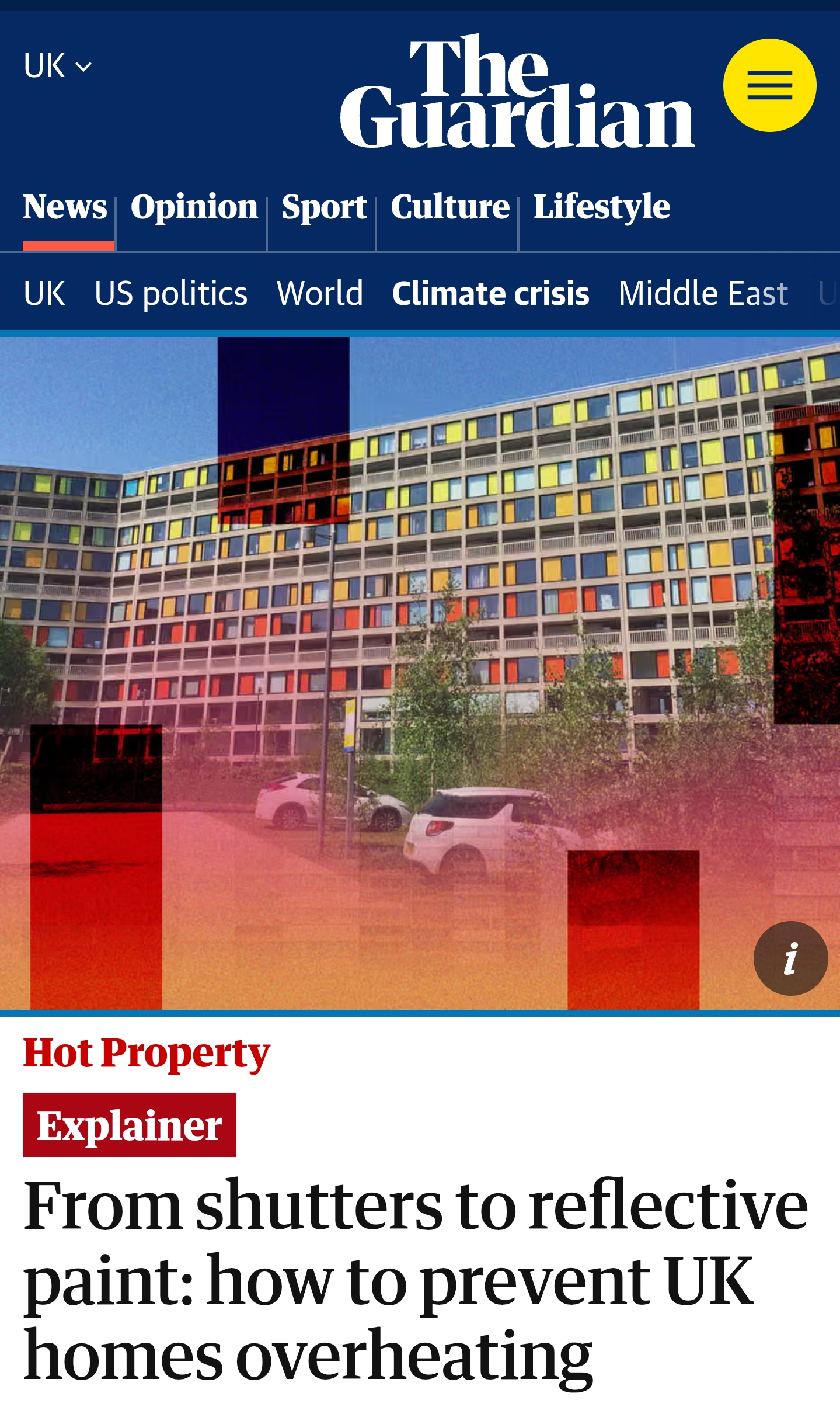Viewport: 840px width, 1407px height.
Task: Open the World subsection
Action: pos(319,293)
